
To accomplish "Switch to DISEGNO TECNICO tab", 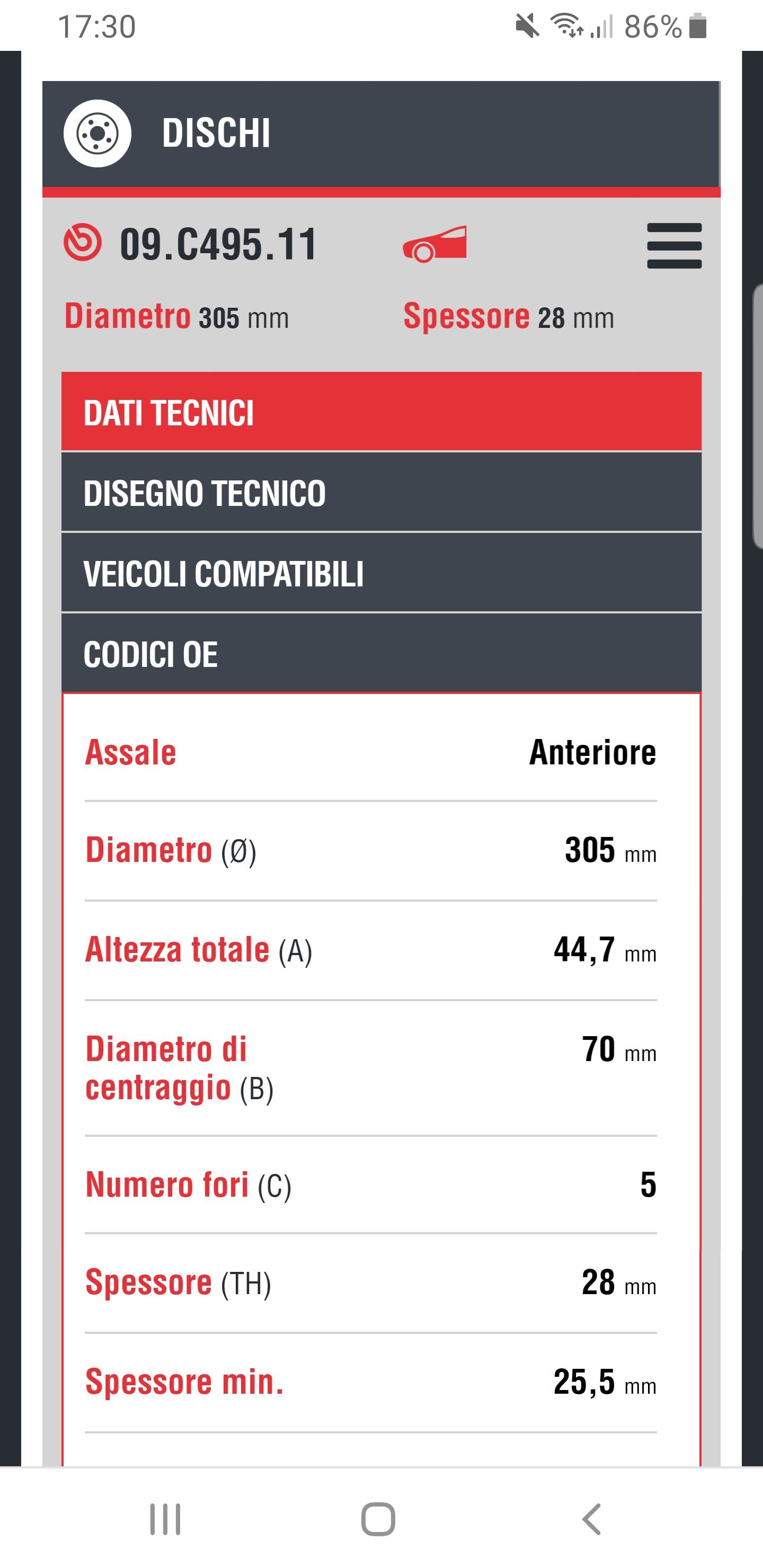I will [381, 492].
